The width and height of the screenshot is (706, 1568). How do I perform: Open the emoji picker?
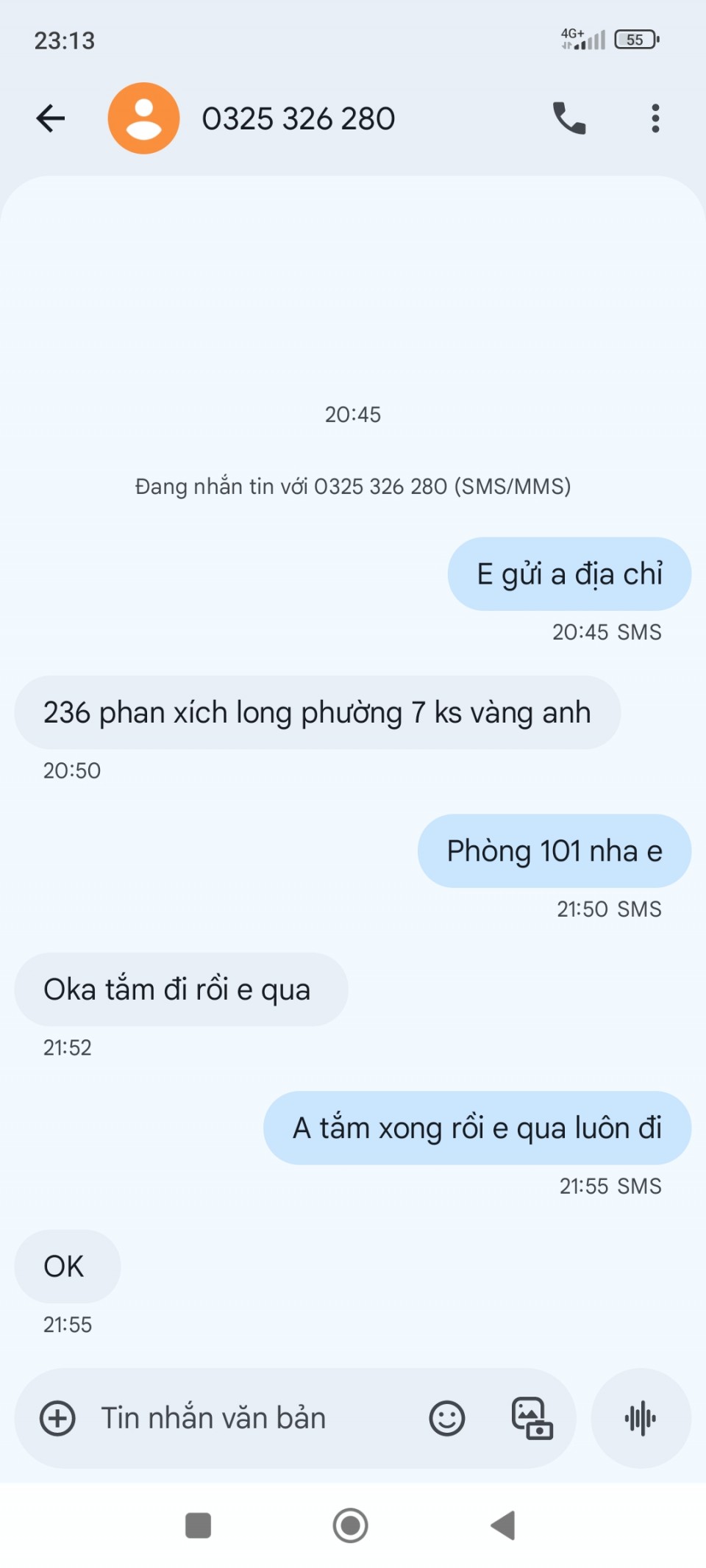point(446,1418)
